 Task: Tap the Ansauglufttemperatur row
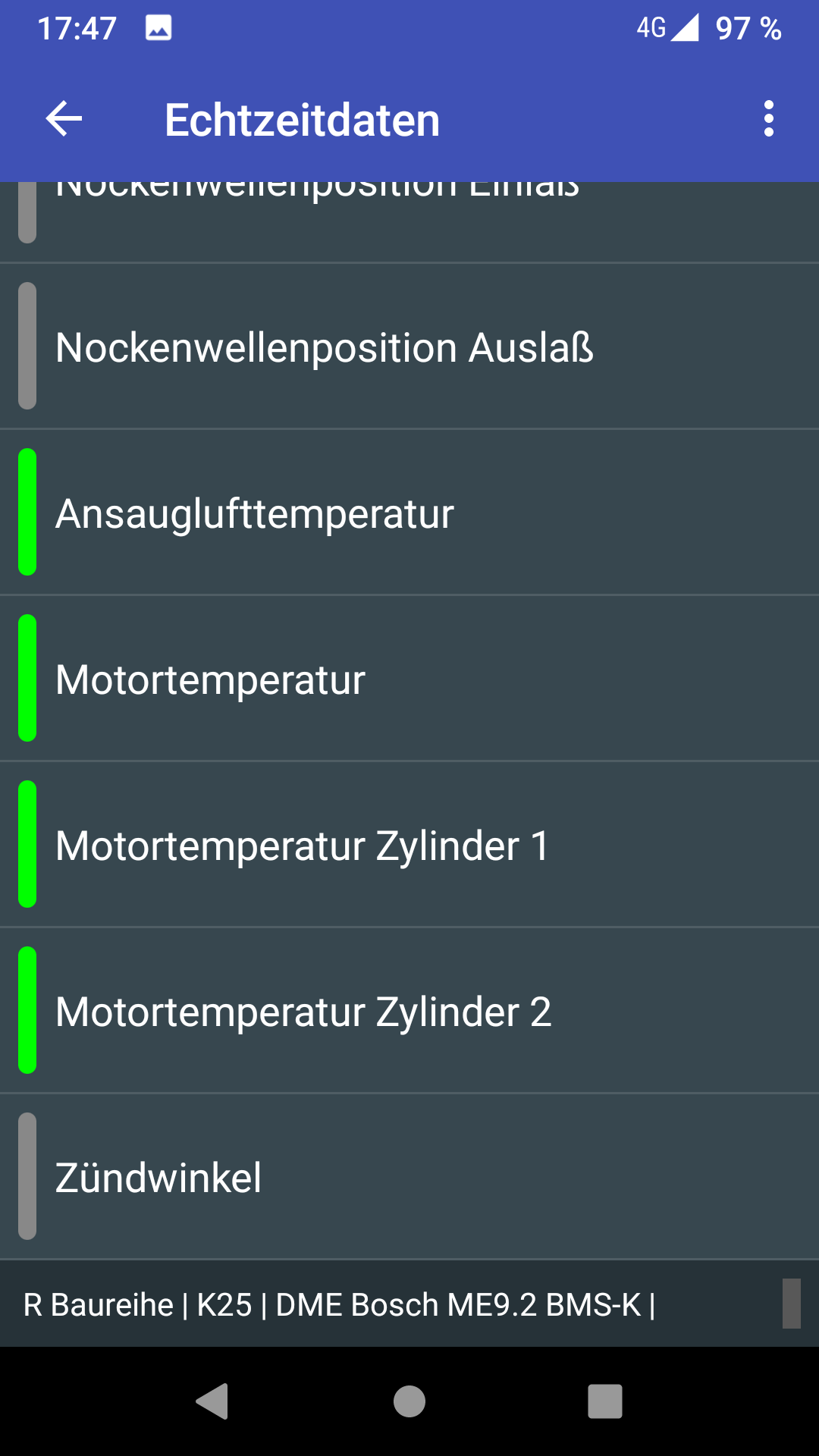tap(409, 513)
